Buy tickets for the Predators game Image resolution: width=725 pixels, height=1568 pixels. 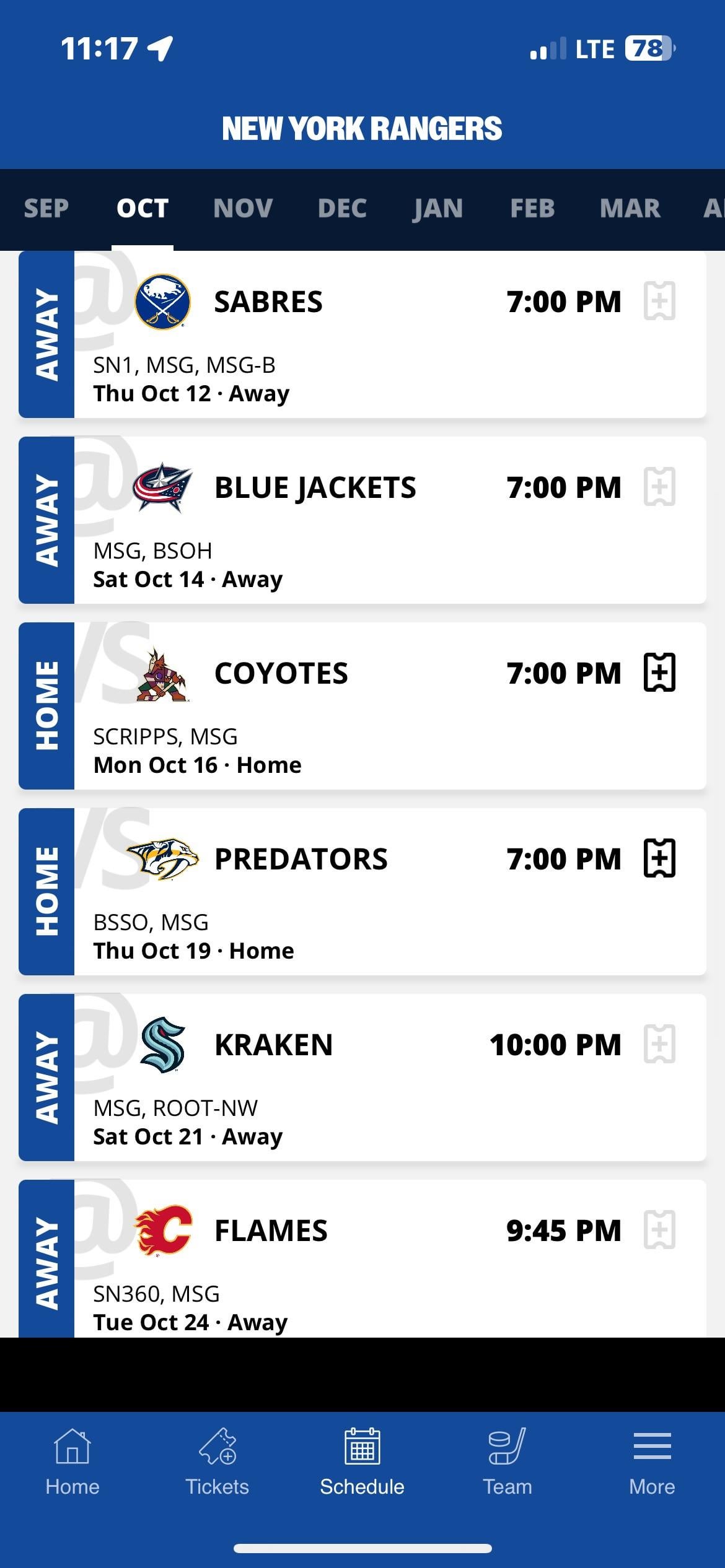coord(659,858)
